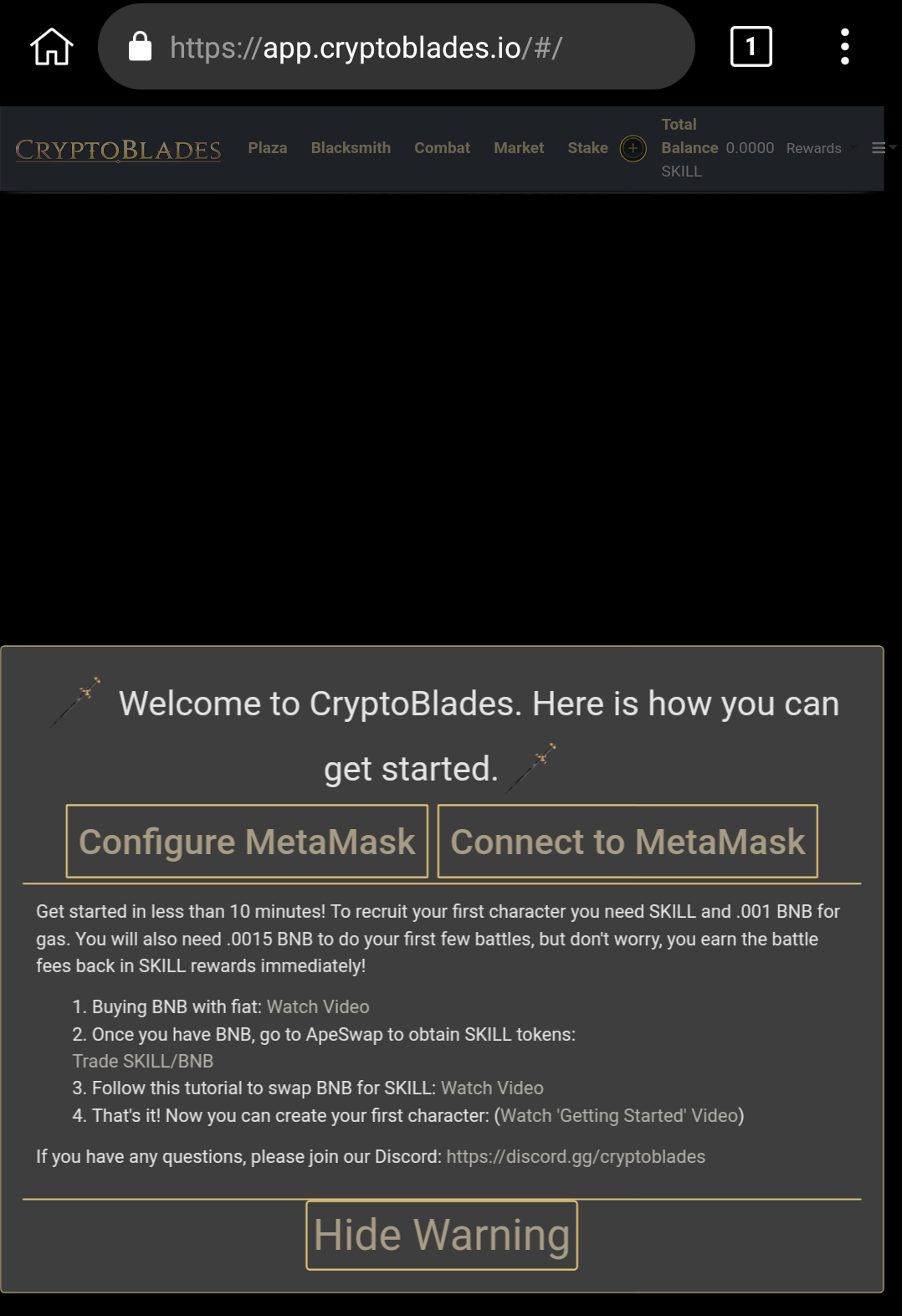Watch the buying BNB with fiat video
902x1316 pixels.
pos(318,1006)
